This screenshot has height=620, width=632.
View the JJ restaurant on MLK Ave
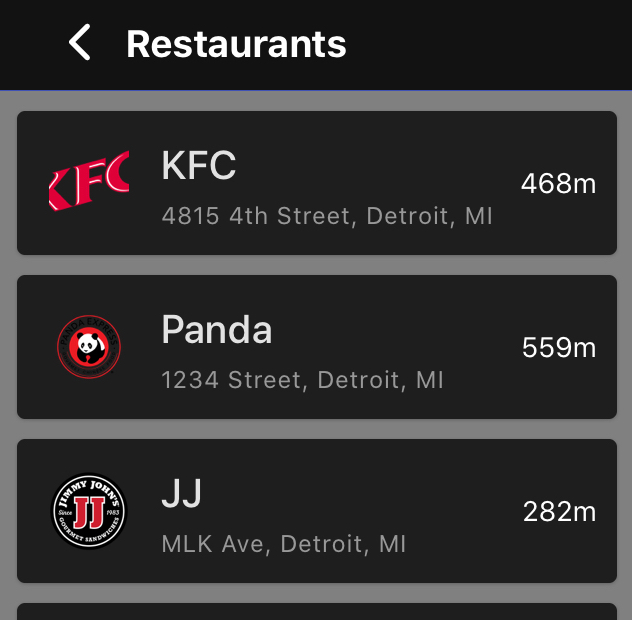coord(316,511)
